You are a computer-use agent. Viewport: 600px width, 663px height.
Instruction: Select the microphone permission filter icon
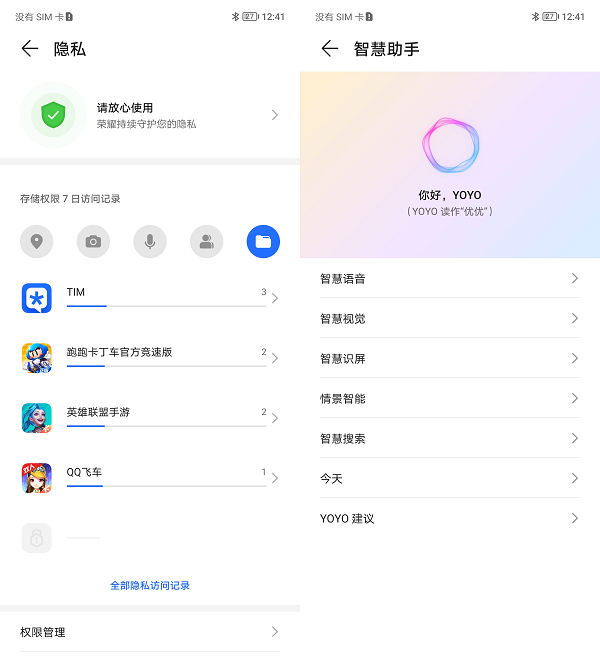150,241
